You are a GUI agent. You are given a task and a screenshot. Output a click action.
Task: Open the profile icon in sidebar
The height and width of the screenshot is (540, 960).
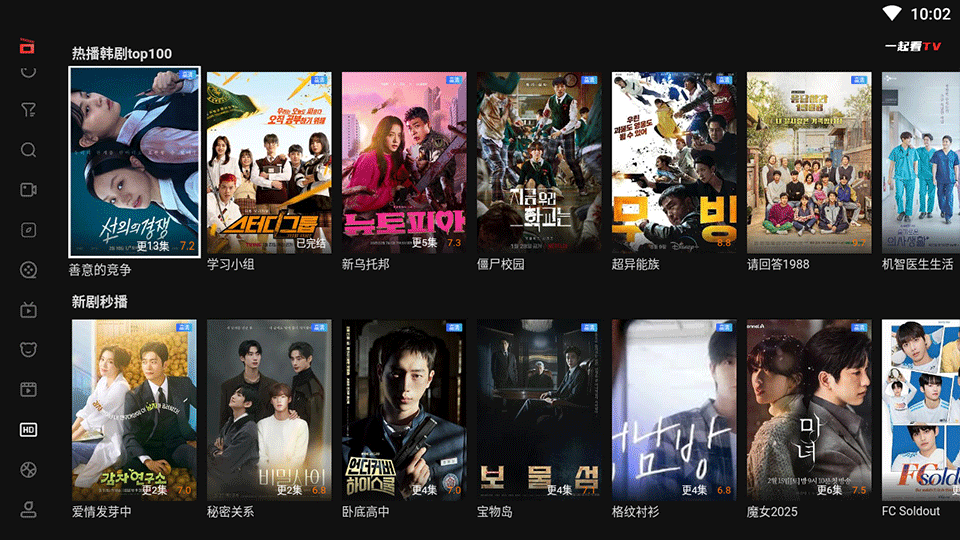28,509
